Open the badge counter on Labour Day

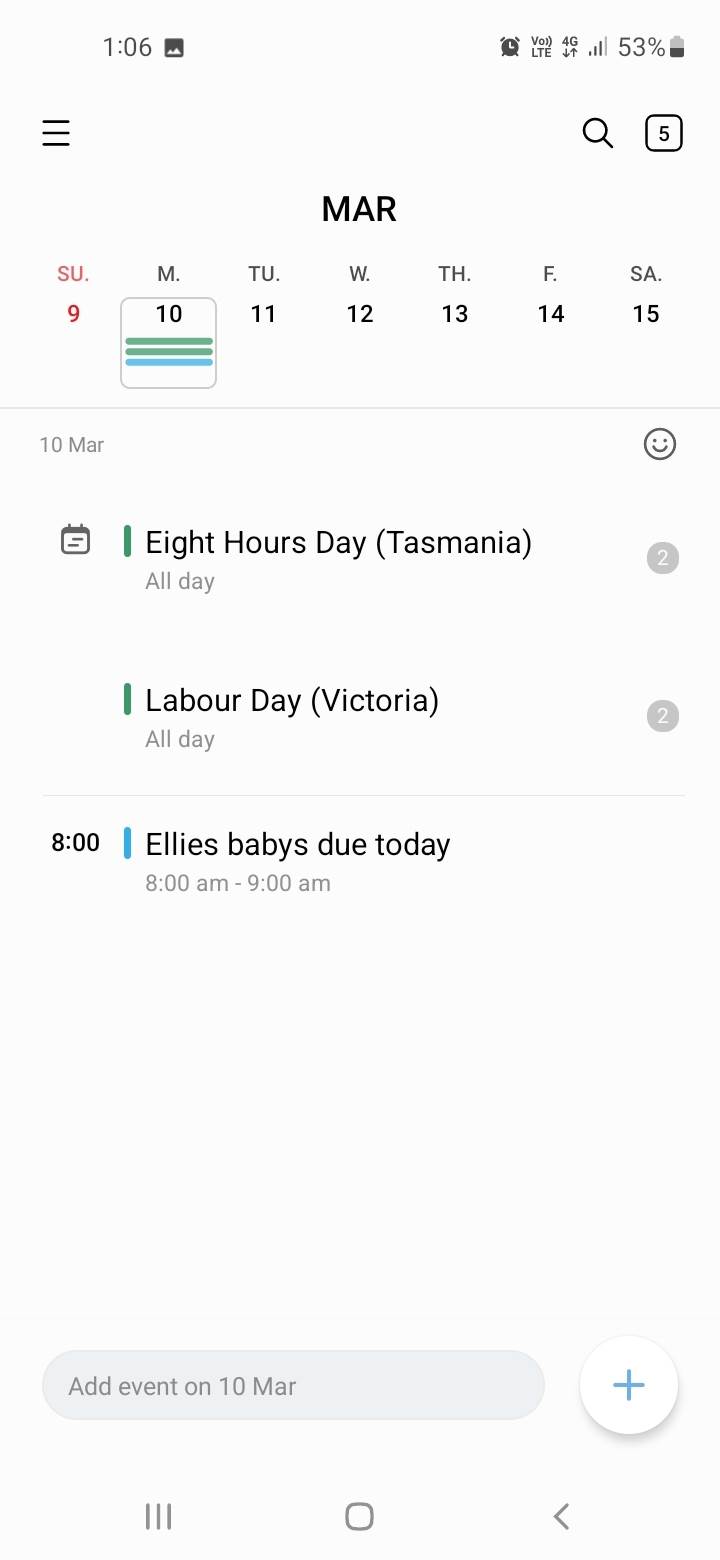[x=662, y=715]
